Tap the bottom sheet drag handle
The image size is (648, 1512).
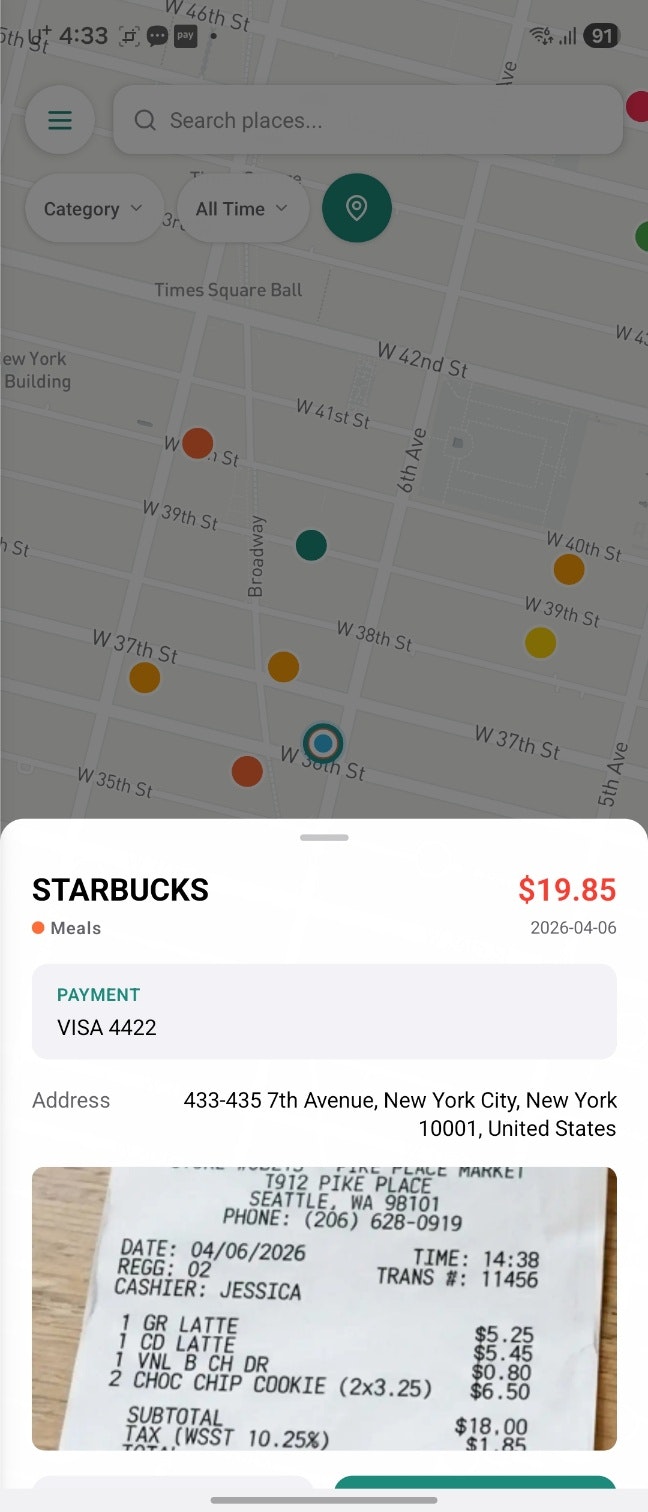[x=324, y=837]
